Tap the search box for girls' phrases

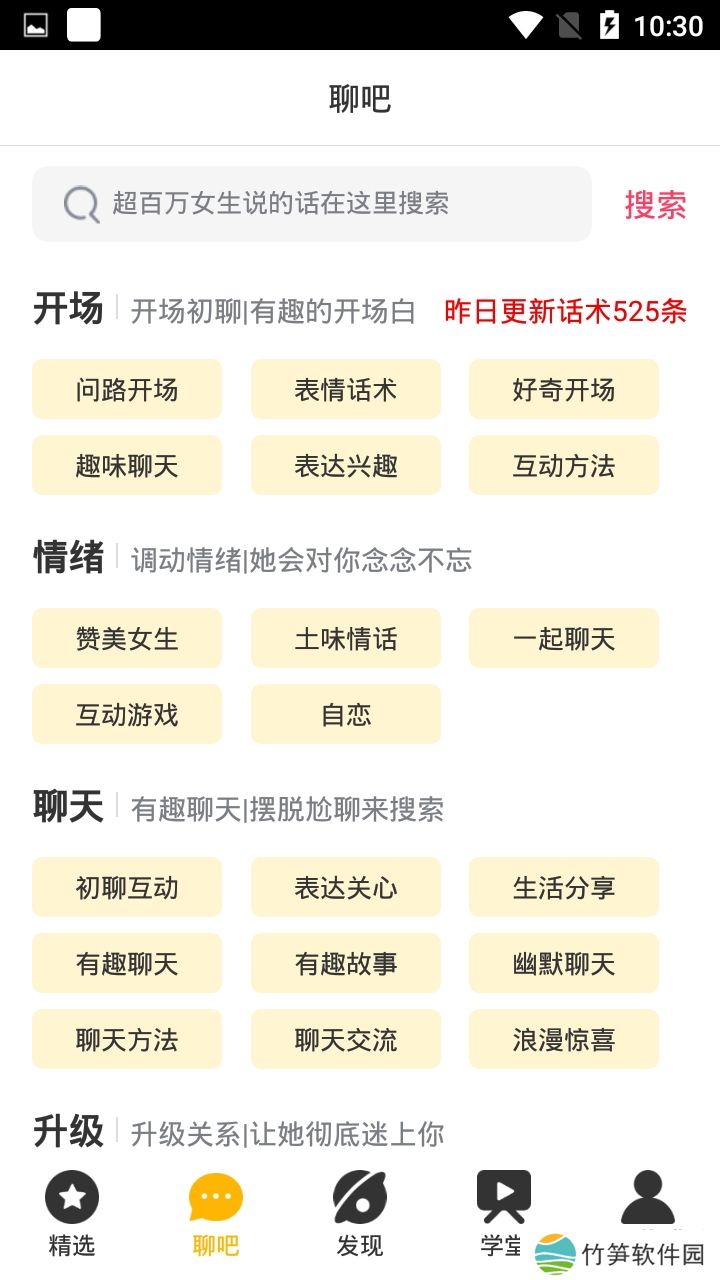pyautogui.click(x=310, y=204)
